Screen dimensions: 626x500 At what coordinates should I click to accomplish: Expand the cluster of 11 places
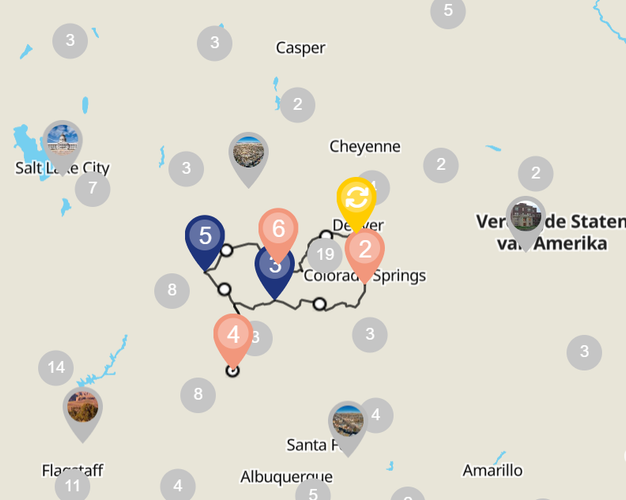72,487
